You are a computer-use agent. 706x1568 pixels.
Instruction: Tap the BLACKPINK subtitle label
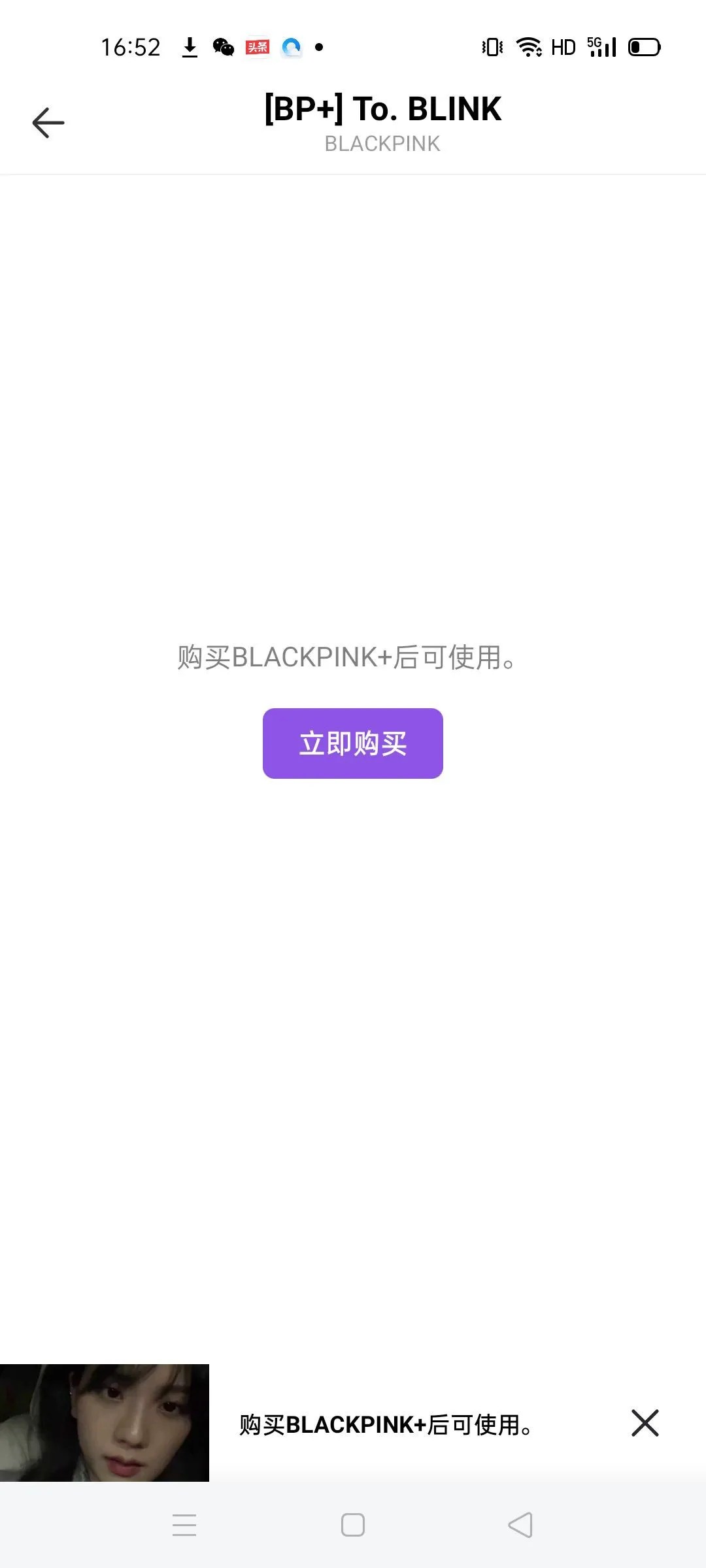pos(382,143)
